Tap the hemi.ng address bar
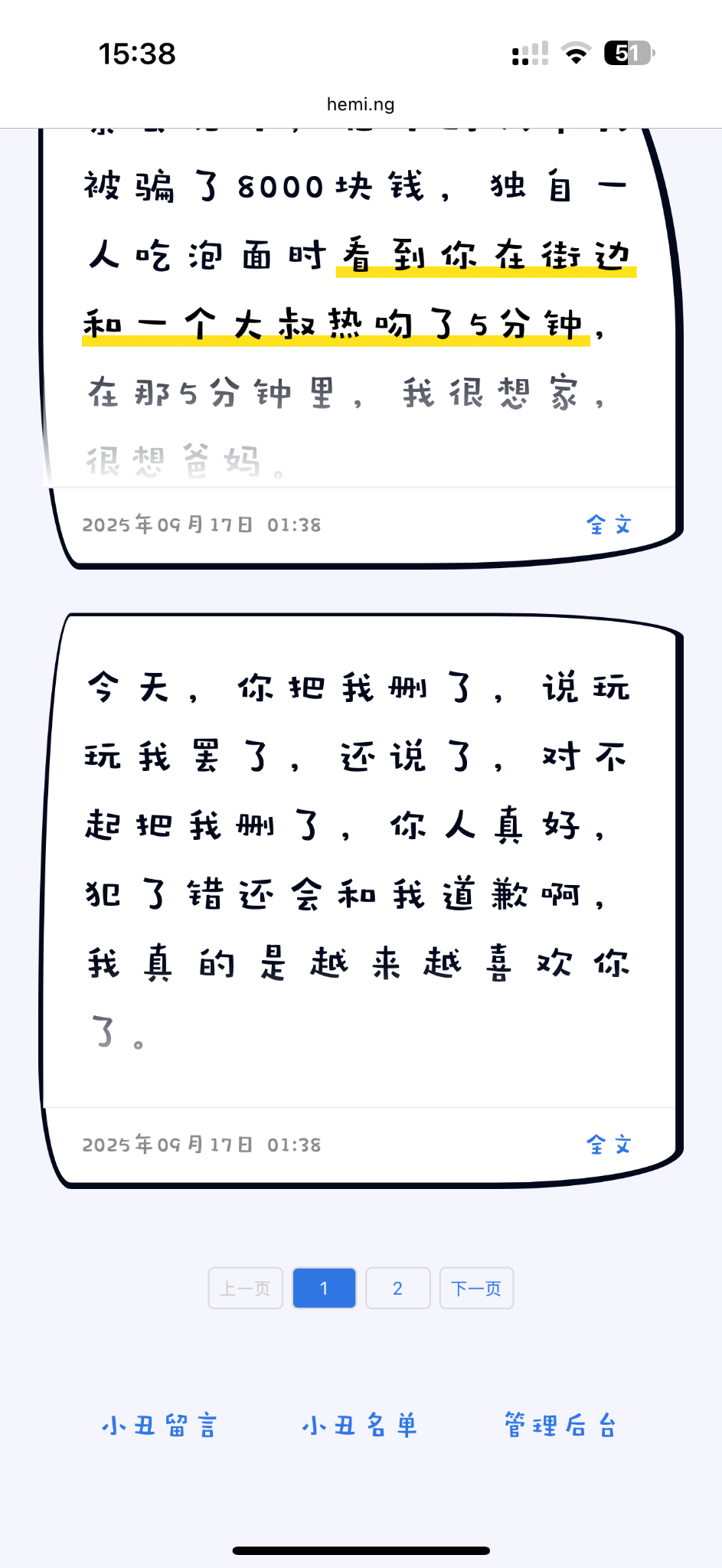Image resolution: width=722 pixels, height=1568 pixels. (361, 104)
